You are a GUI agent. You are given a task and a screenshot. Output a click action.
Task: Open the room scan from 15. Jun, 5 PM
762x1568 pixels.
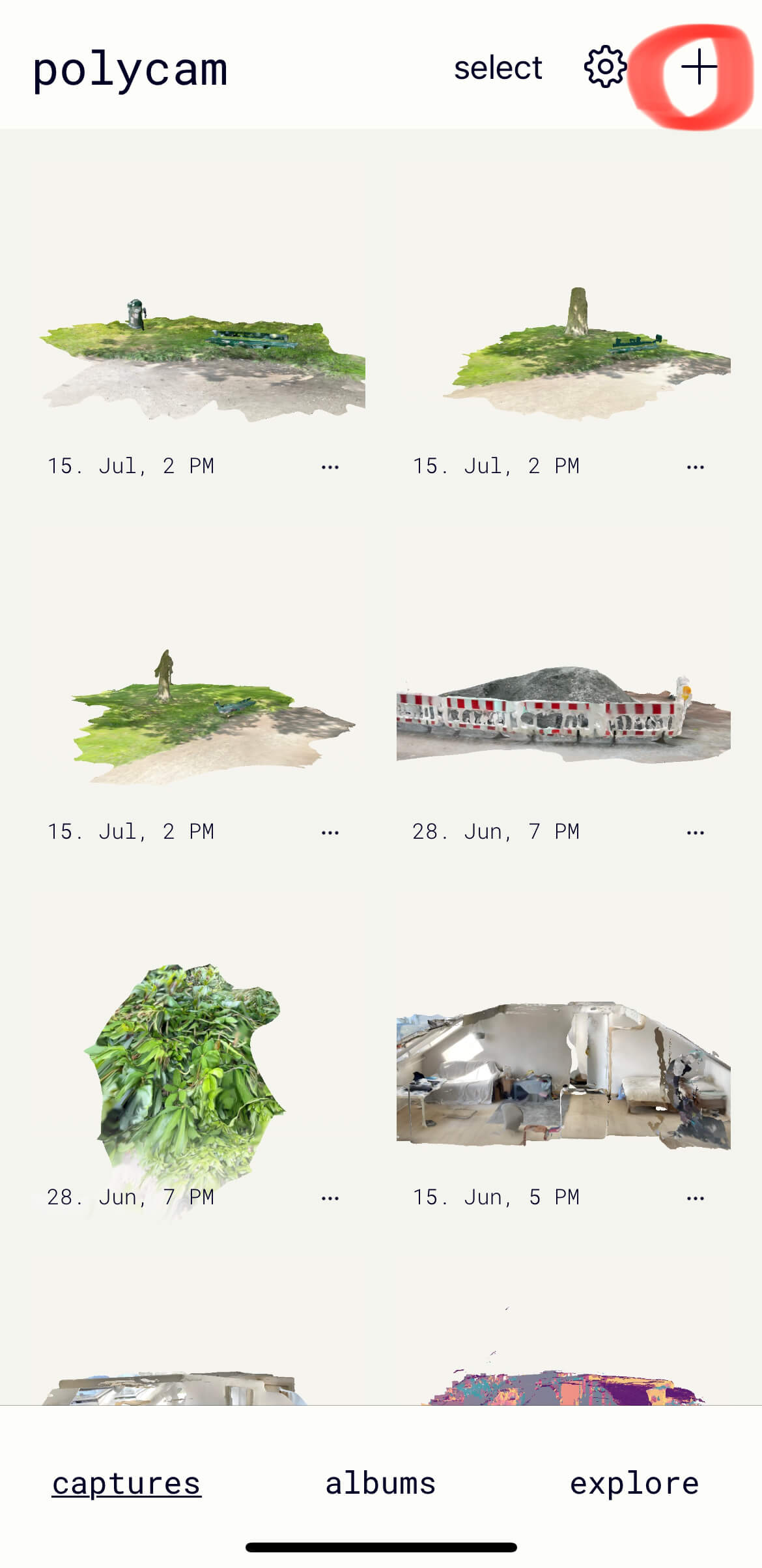563,1075
